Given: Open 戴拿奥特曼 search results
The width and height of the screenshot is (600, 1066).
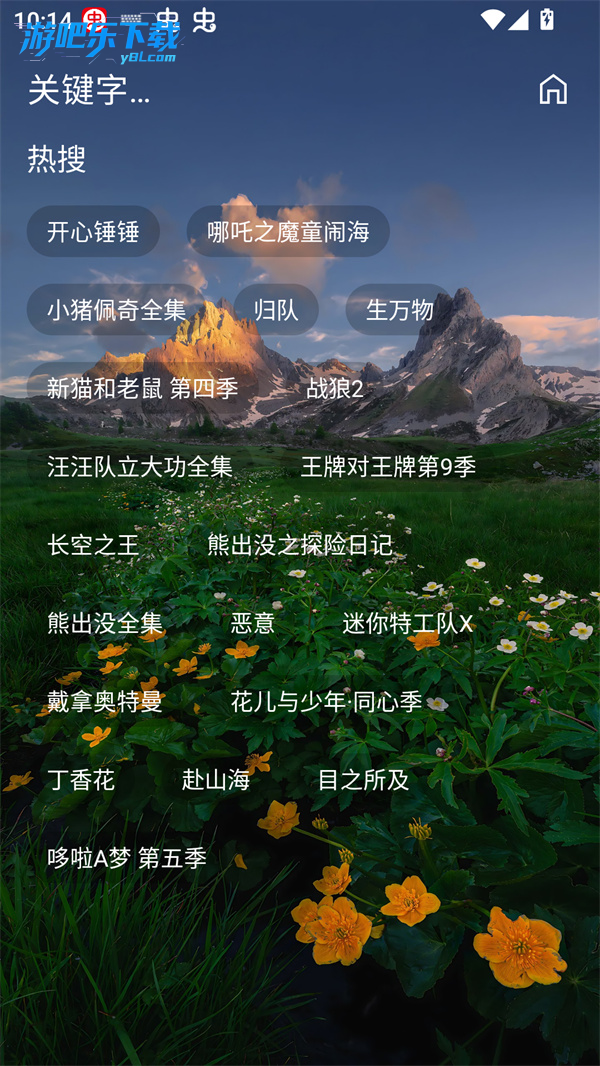Looking at the screenshot, I should 105,701.
